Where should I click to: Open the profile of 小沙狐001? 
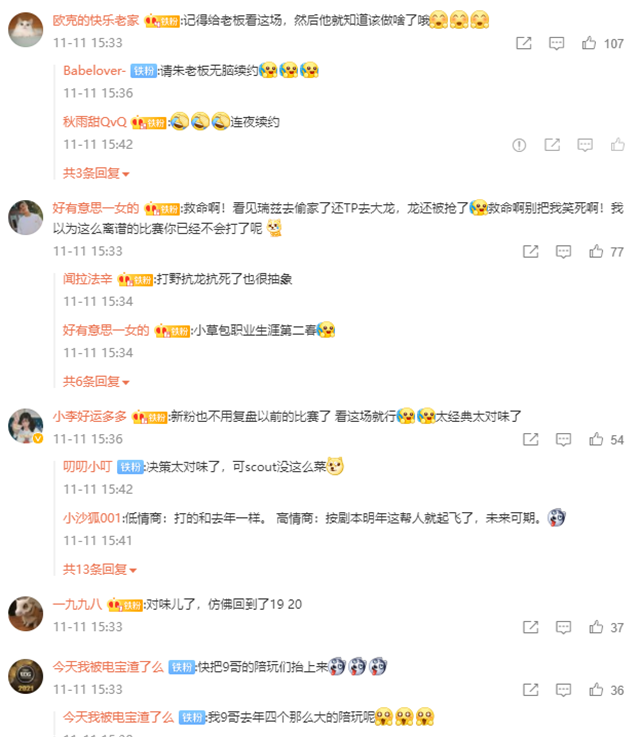pyautogui.click(x=92, y=518)
